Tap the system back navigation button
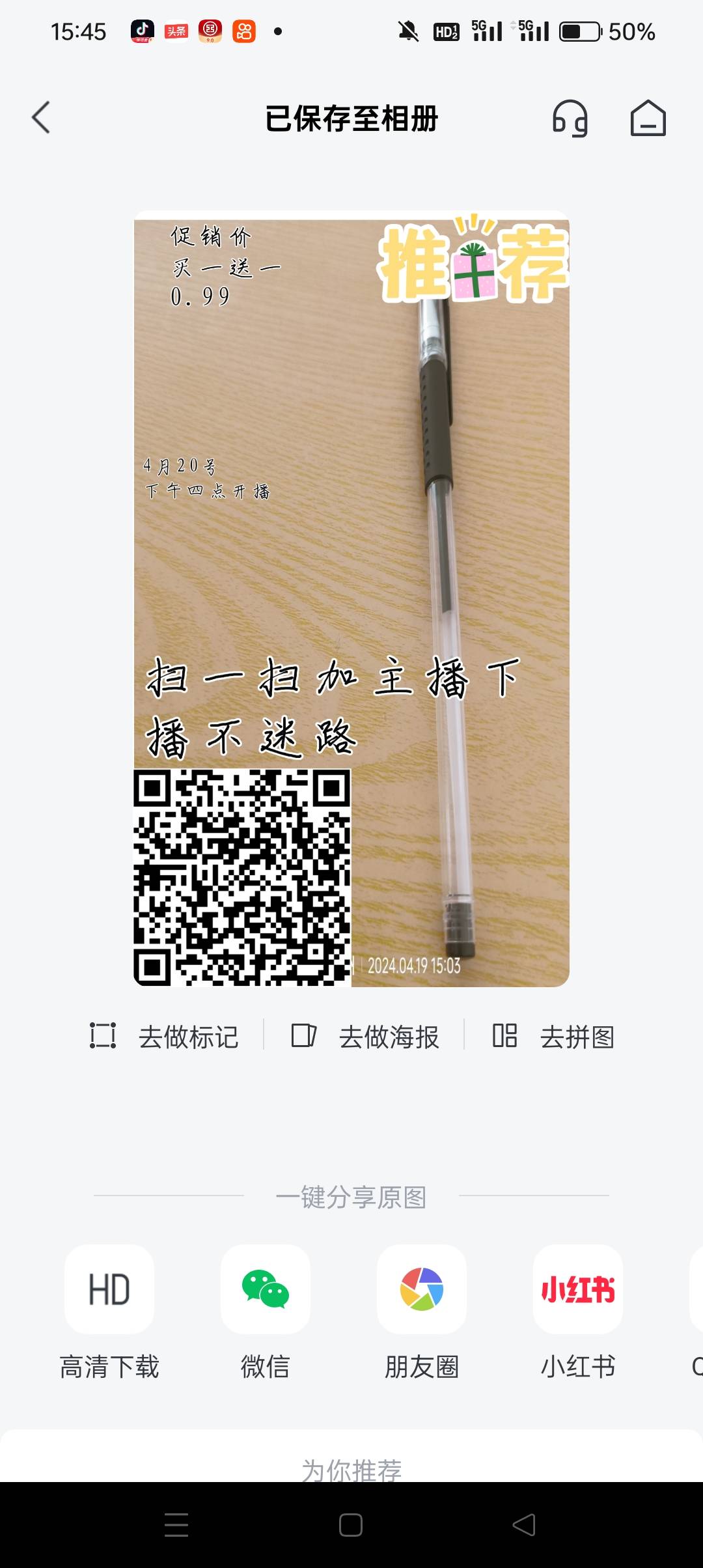The image size is (703, 1568). pyautogui.click(x=524, y=1525)
